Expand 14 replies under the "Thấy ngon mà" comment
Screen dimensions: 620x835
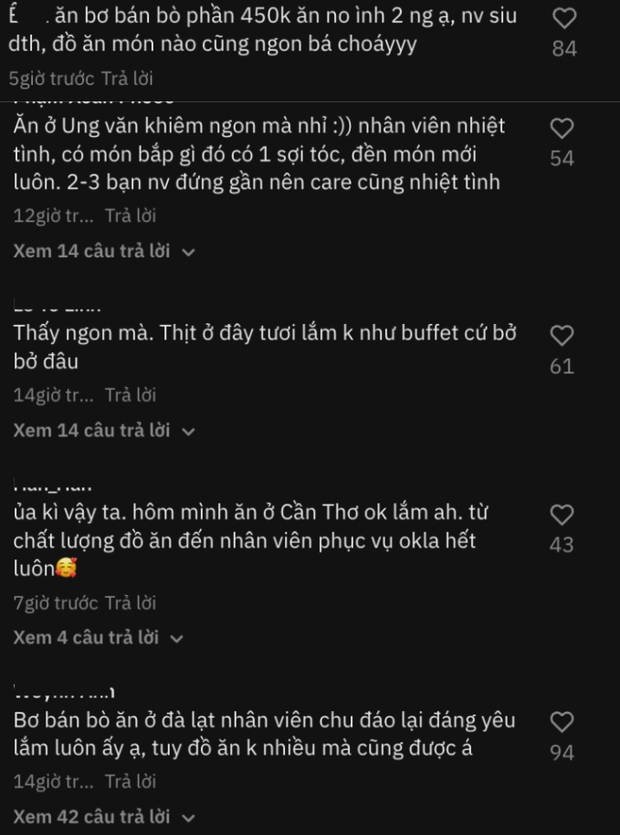pos(104,430)
